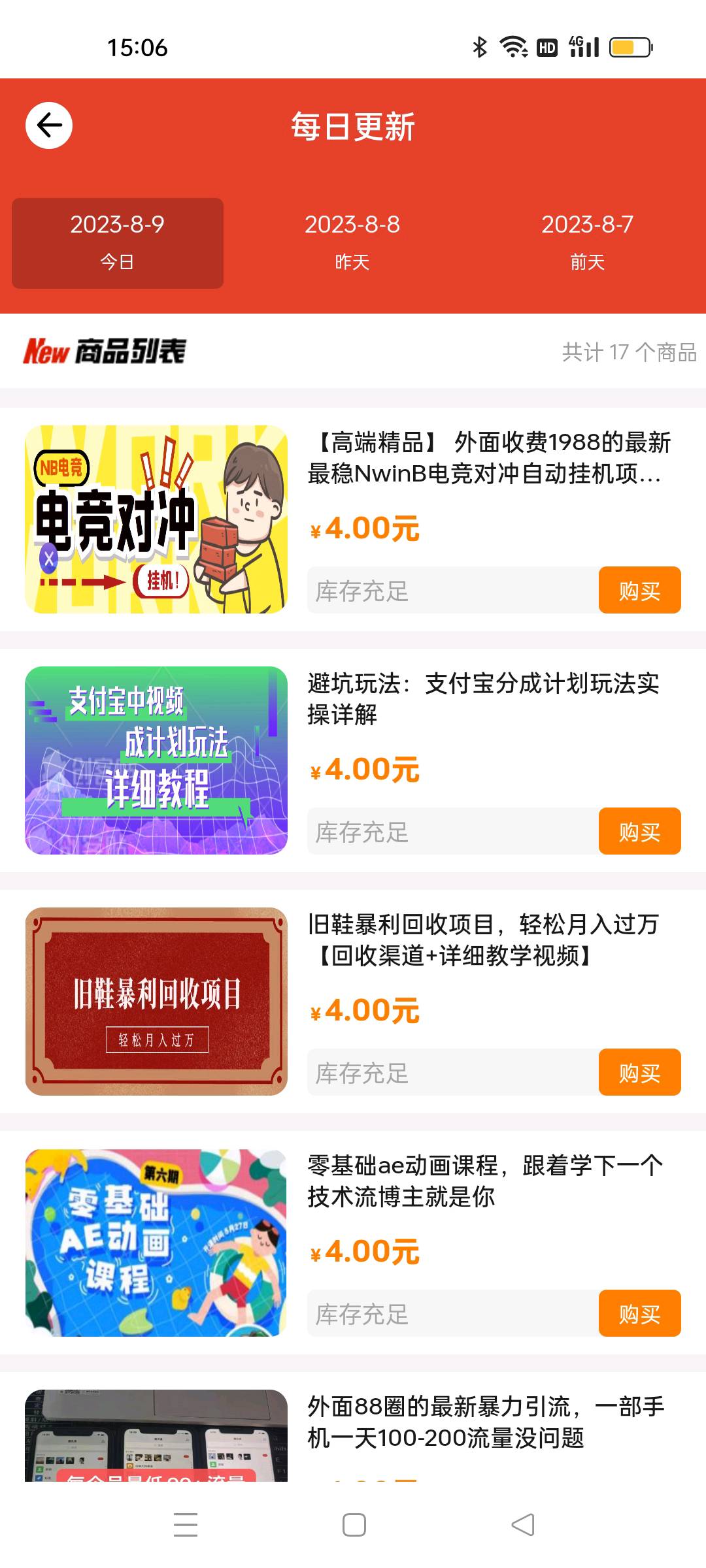Purchase the 零基础ae动画课程 item
The height and width of the screenshot is (1568, 706).
639,1314
